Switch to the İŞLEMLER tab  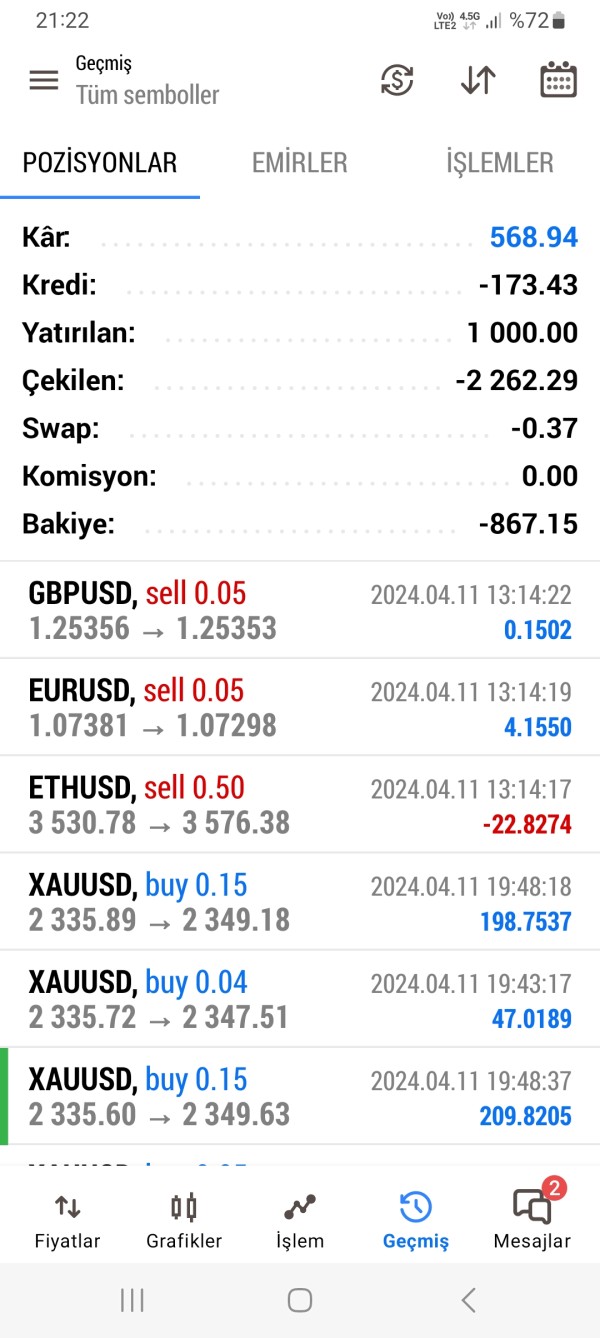click(x=499, y=163)
